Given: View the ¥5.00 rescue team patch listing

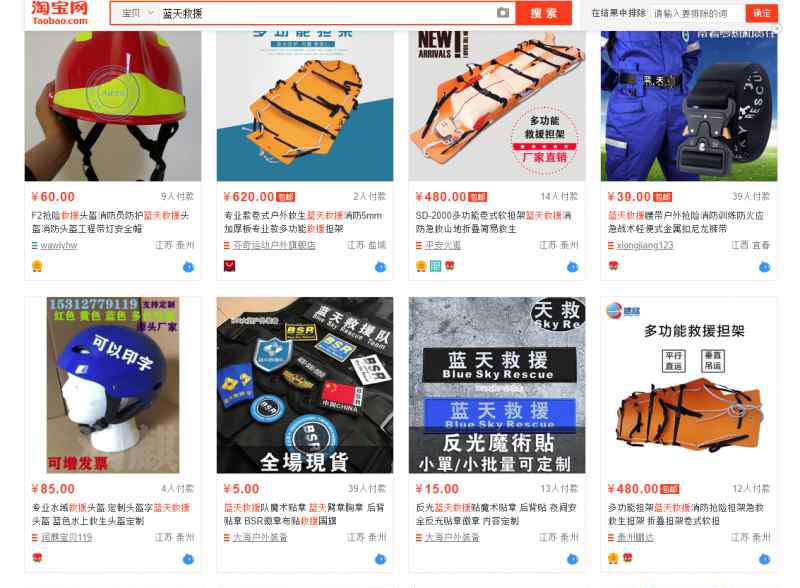Looking at the screenshot, I should 304,385.
